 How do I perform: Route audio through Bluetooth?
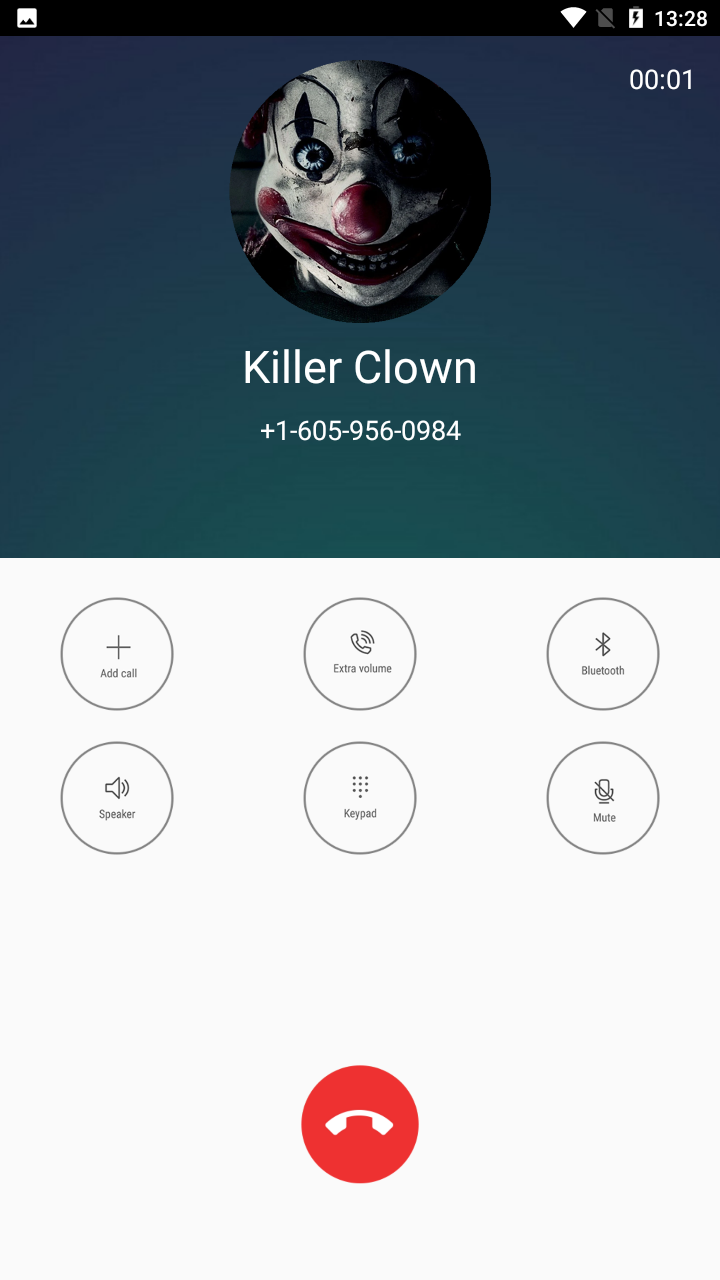click(x=603, y=653)
